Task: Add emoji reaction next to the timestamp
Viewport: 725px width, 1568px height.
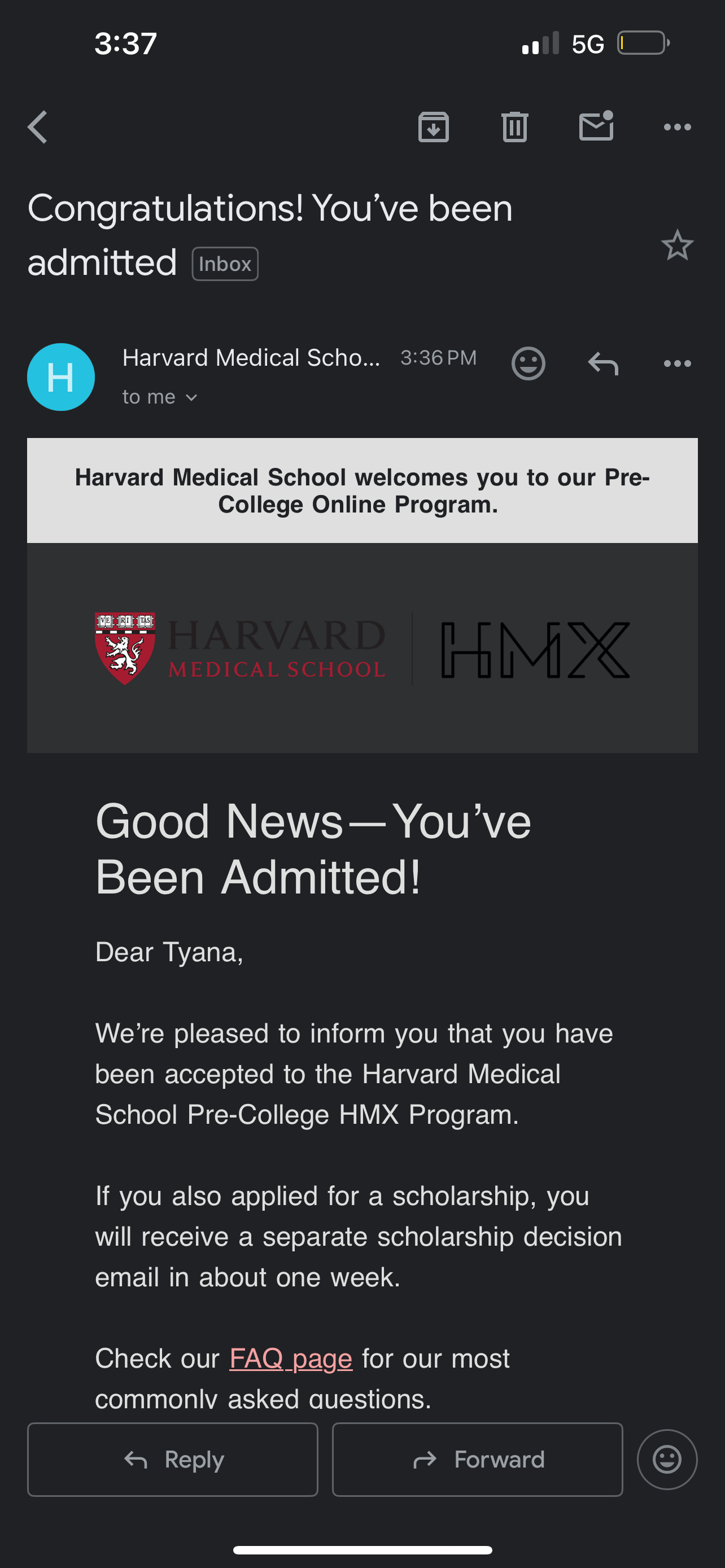Action: 528,364
